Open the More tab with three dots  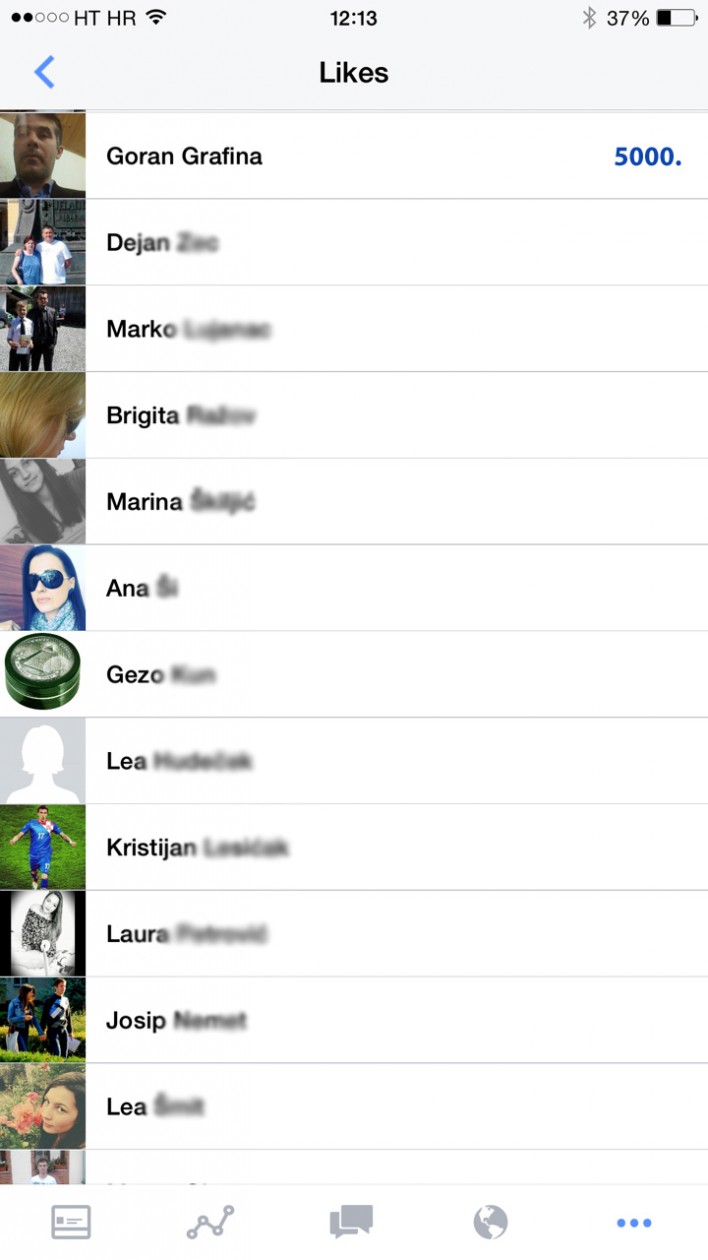[634, 1222]
